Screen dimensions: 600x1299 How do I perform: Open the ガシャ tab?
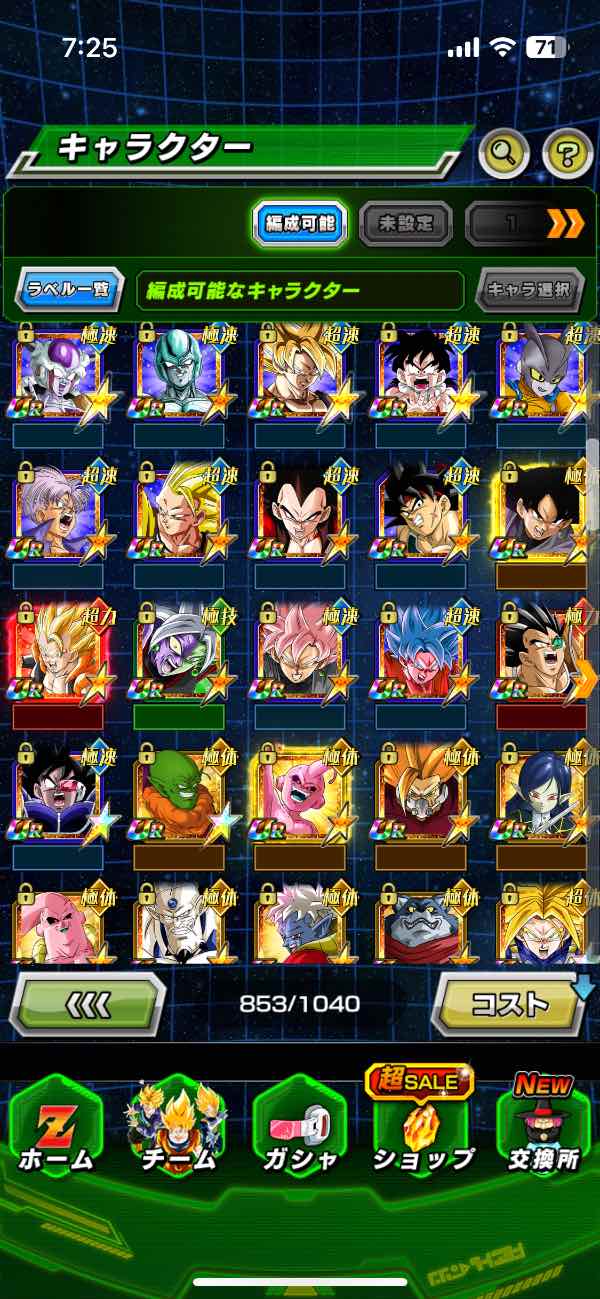pos(300,1125)
